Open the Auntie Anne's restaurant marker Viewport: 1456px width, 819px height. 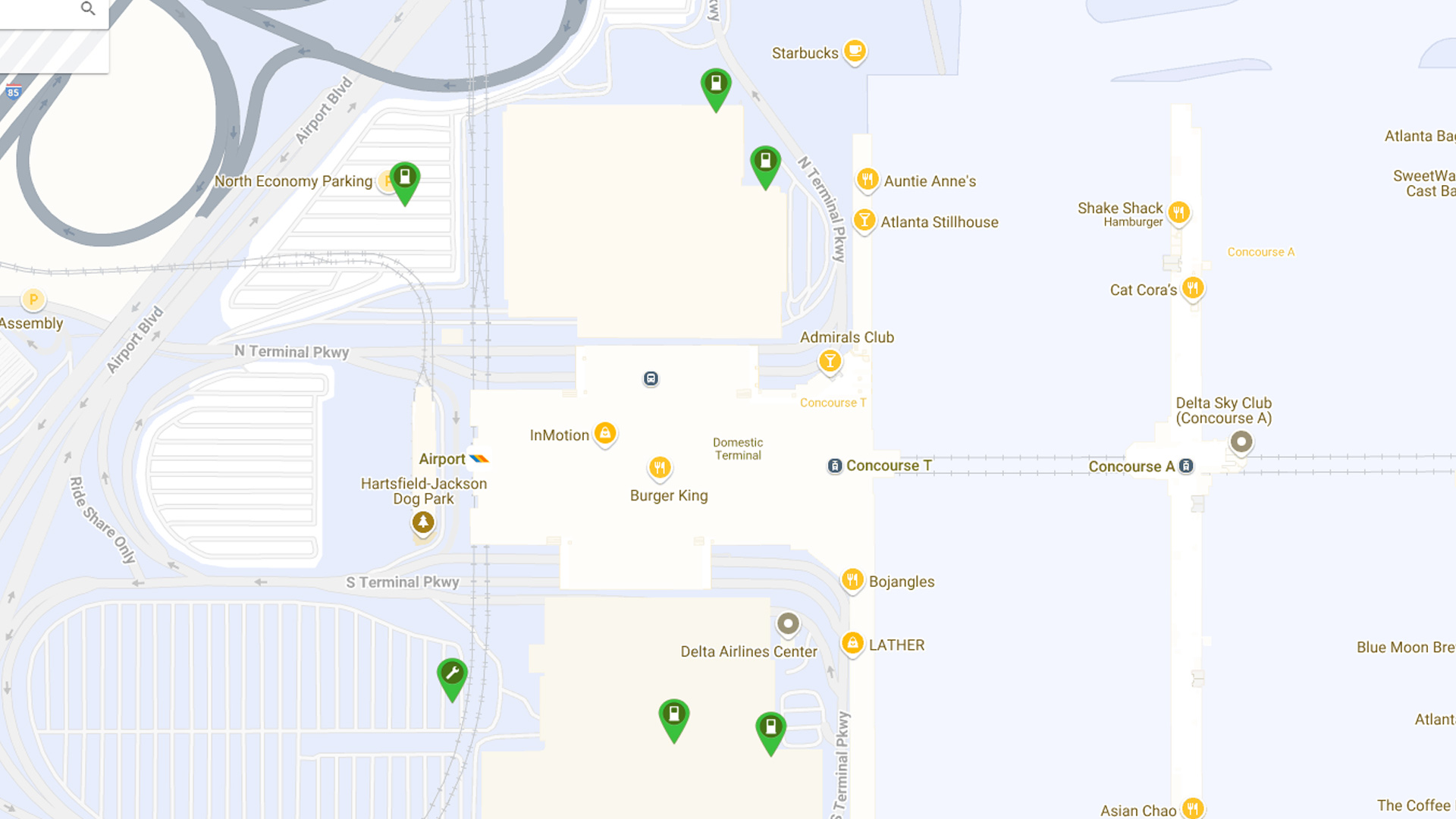click(867, 179)
